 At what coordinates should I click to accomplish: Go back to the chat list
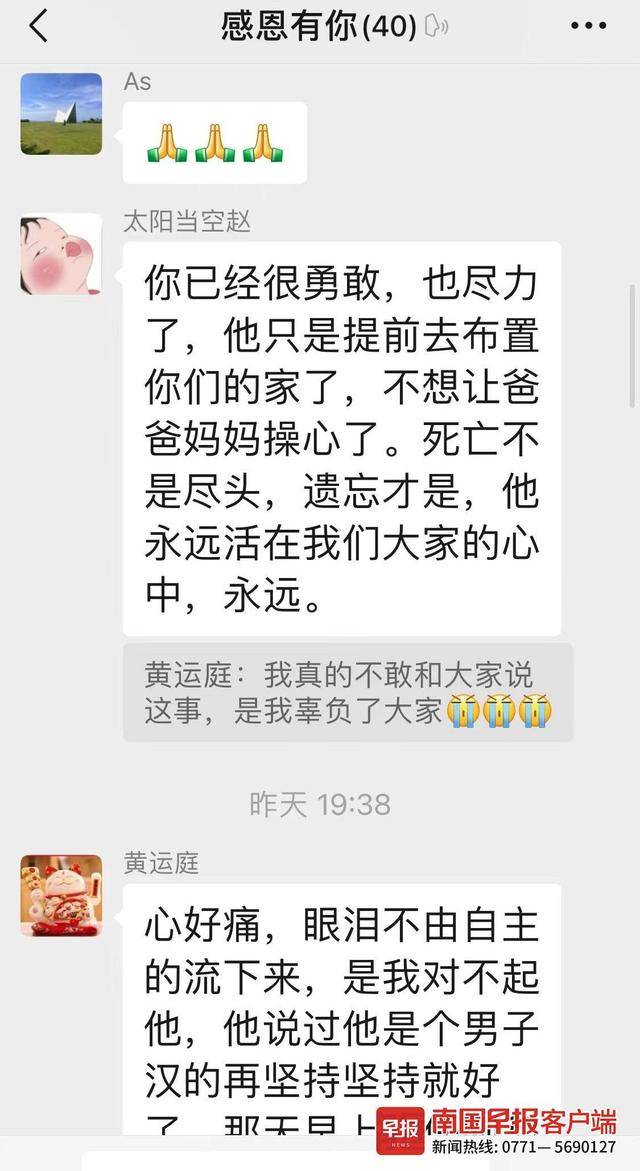(x=38, y=27)
